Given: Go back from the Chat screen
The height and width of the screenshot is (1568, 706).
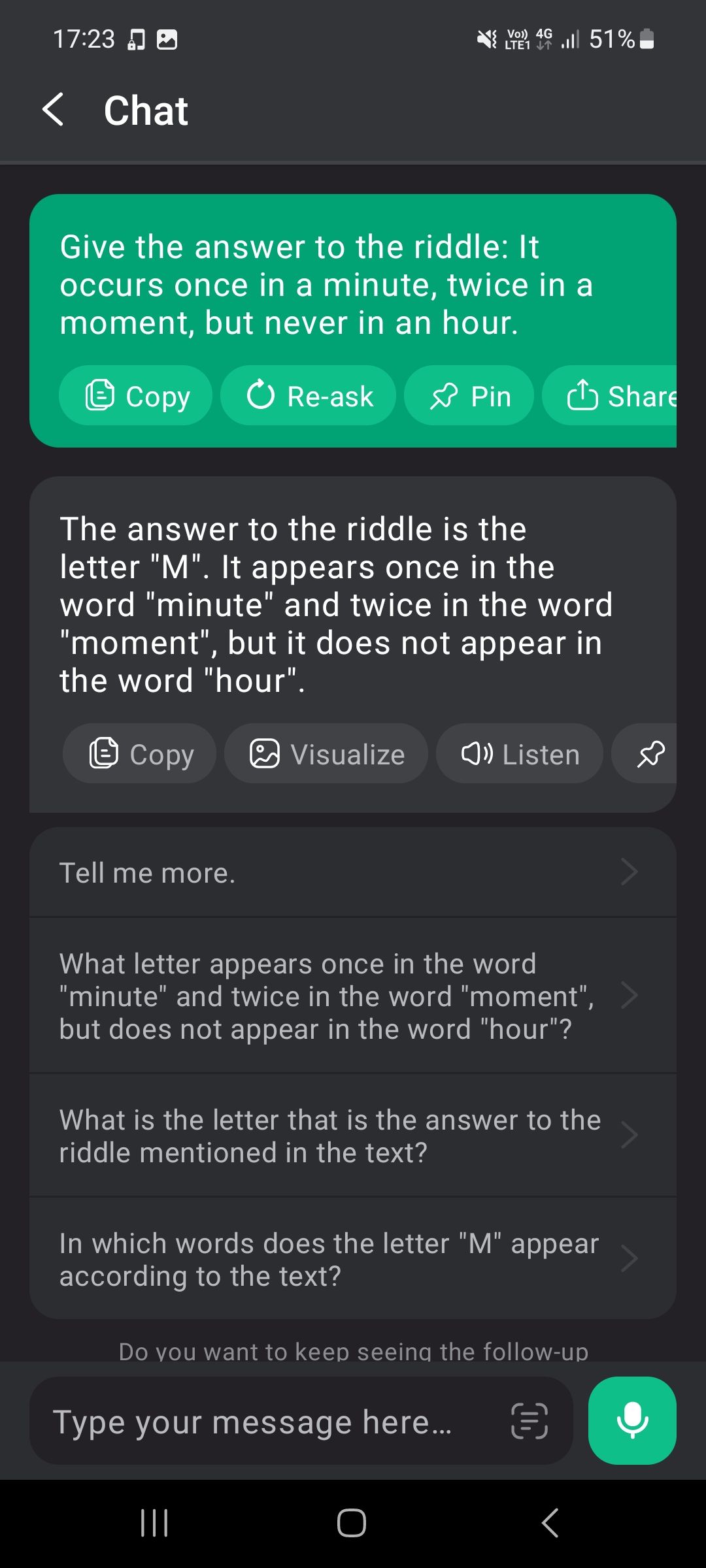Looking at the screenshot, I should click(x=54, y=110).
